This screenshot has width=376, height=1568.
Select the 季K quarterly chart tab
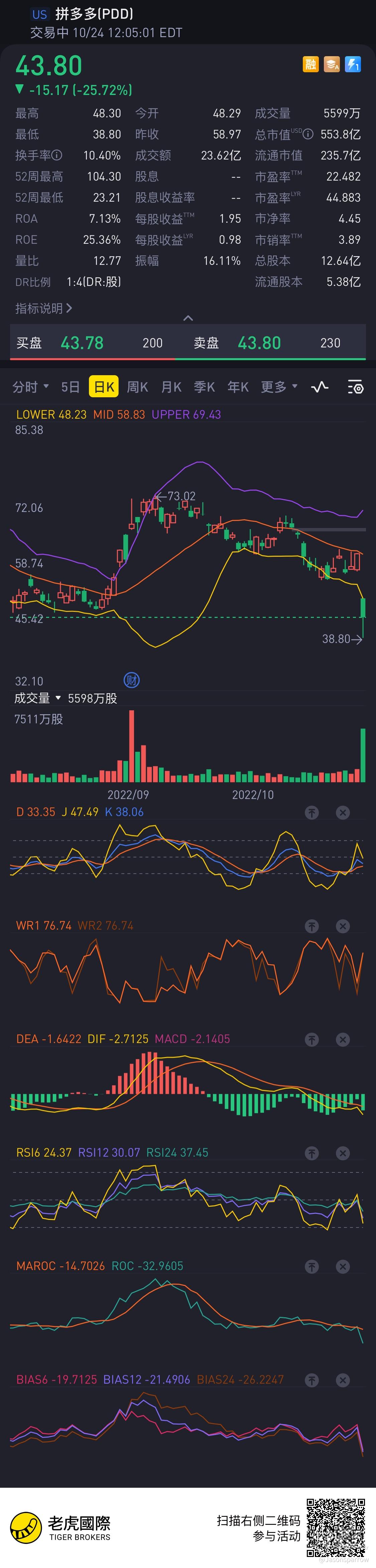coord(204,387)
